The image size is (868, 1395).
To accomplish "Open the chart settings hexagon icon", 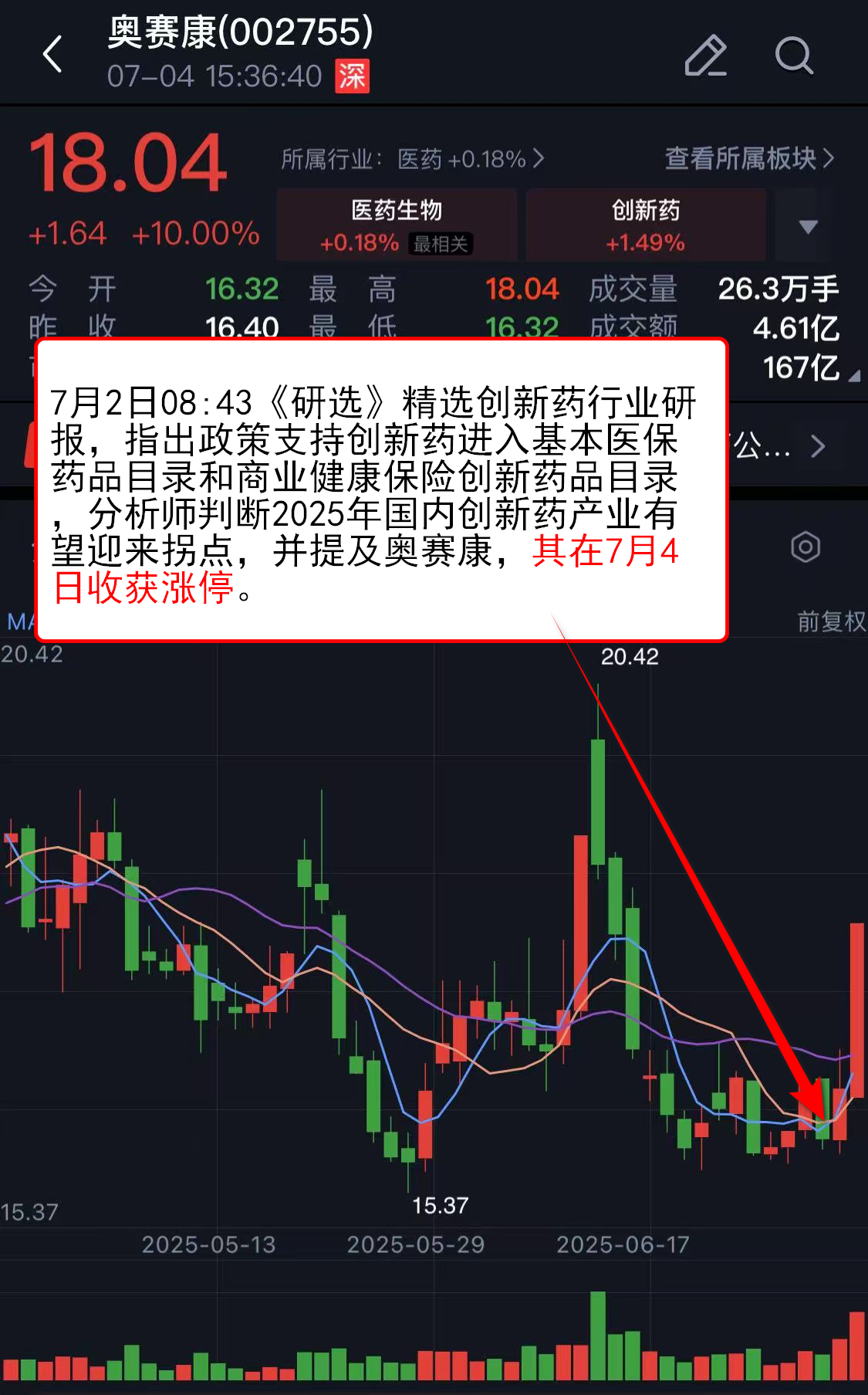I will (805, 547).
